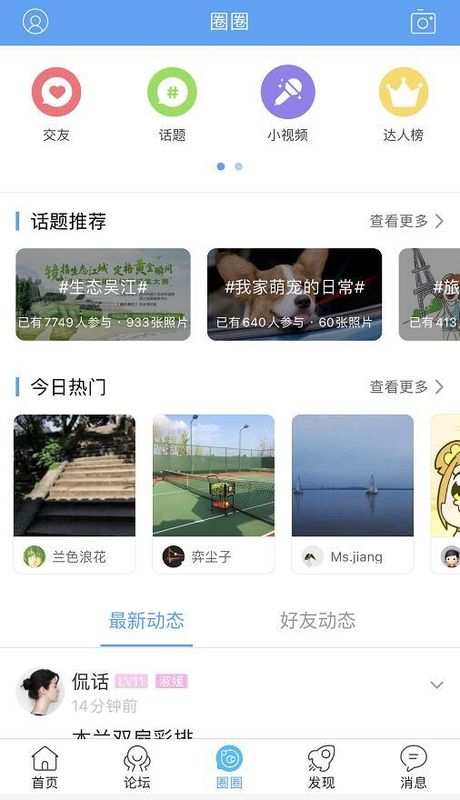Open the camera to post a photo
Image resolution: width=460 pixels, height=800 pixels.
(x=423, y=22)
